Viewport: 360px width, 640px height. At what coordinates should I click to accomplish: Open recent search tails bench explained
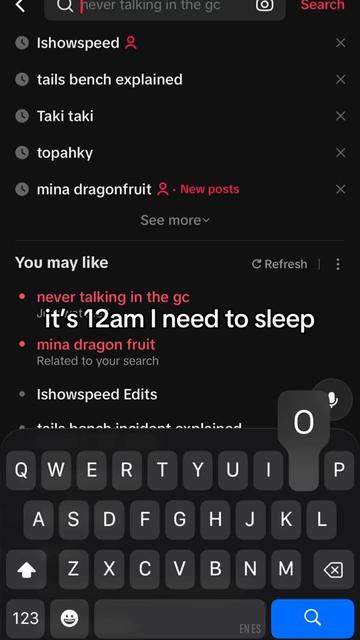click(109, 79)
